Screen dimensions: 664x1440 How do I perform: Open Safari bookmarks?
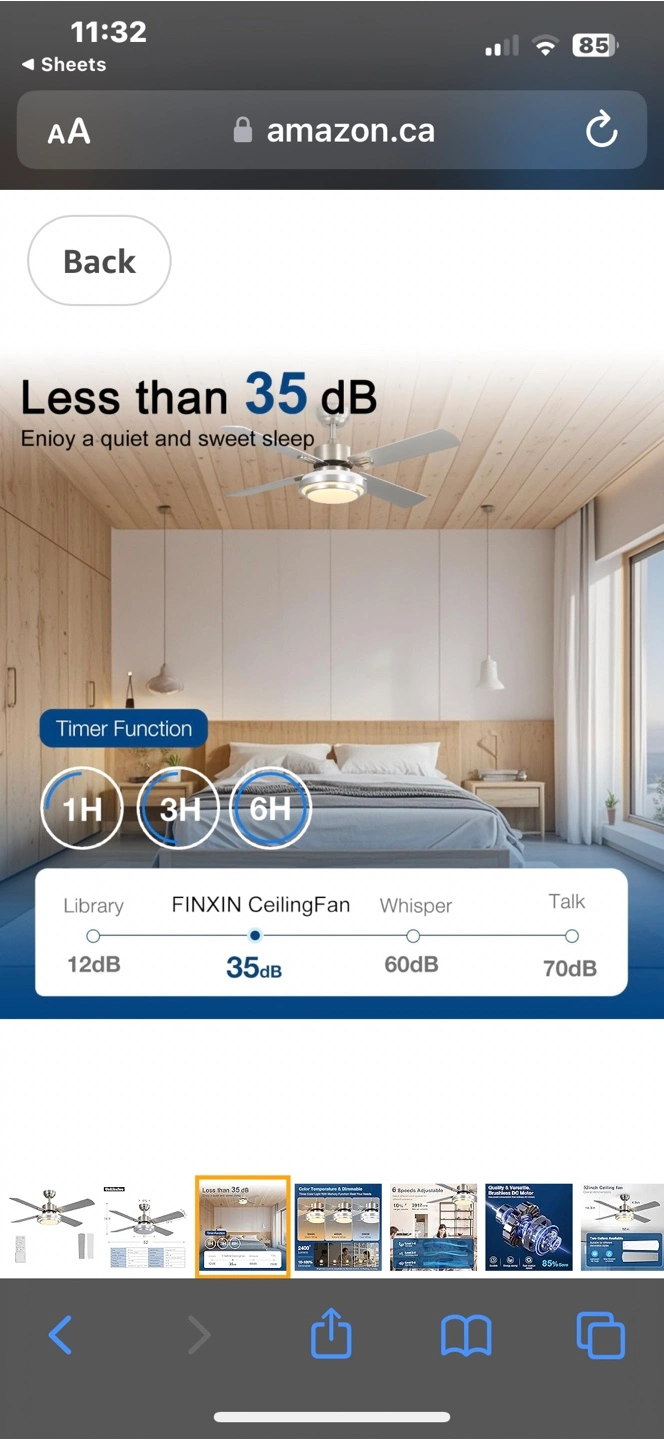point(466,1336)
